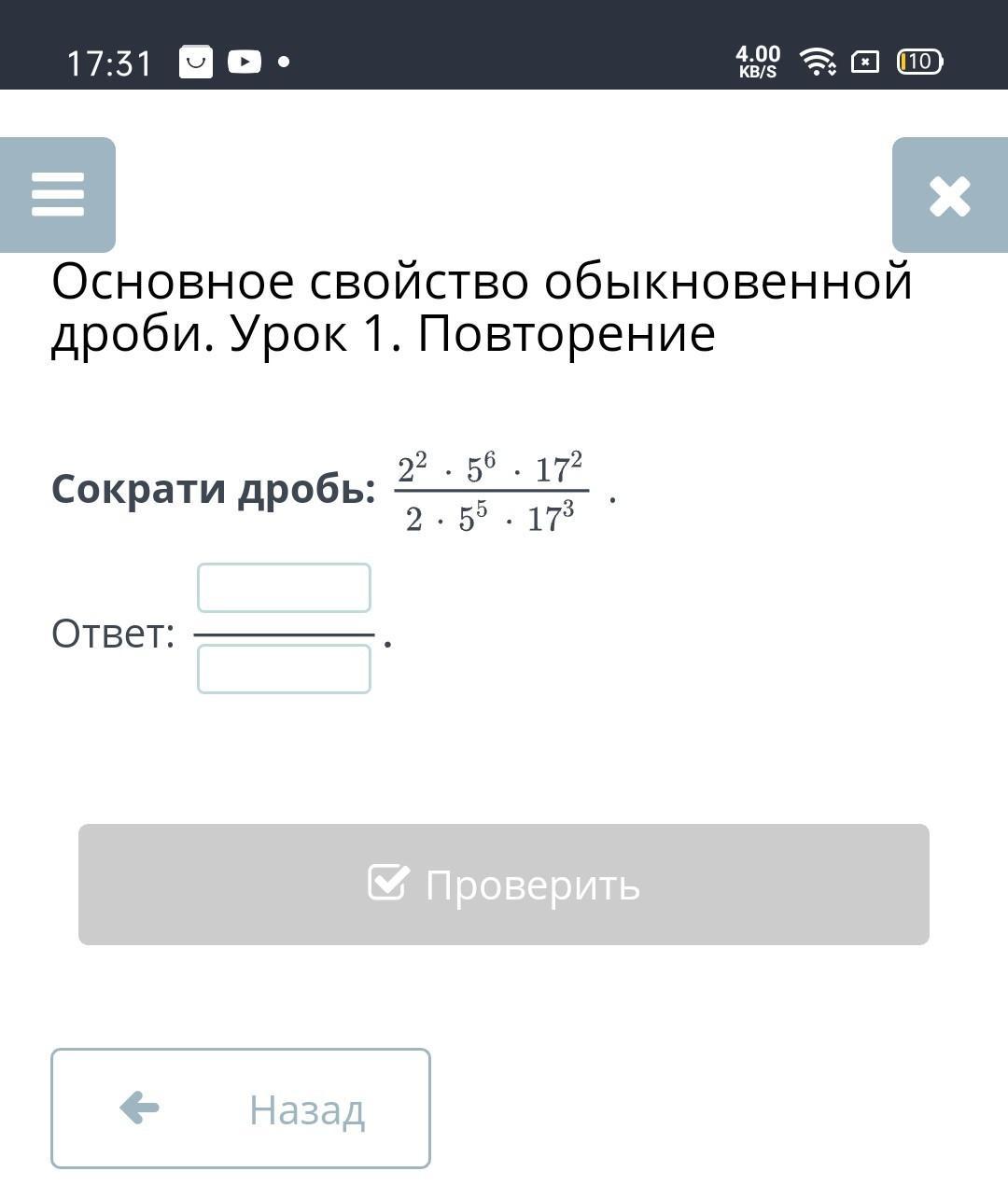The width and height of the screenshot is (1008, 1199).
Task: Close the lesson with the X button
Action: click(x=950, y=195)
